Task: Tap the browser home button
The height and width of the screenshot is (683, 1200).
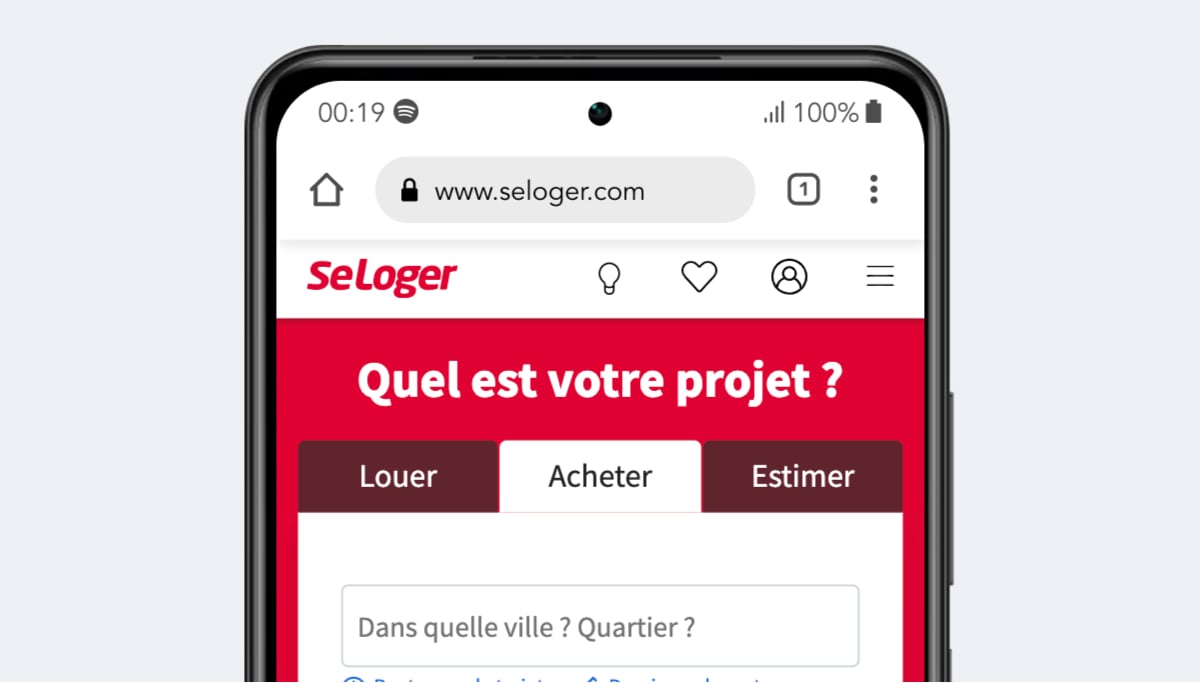Action: pyautogui.click(x=326, y=190)
